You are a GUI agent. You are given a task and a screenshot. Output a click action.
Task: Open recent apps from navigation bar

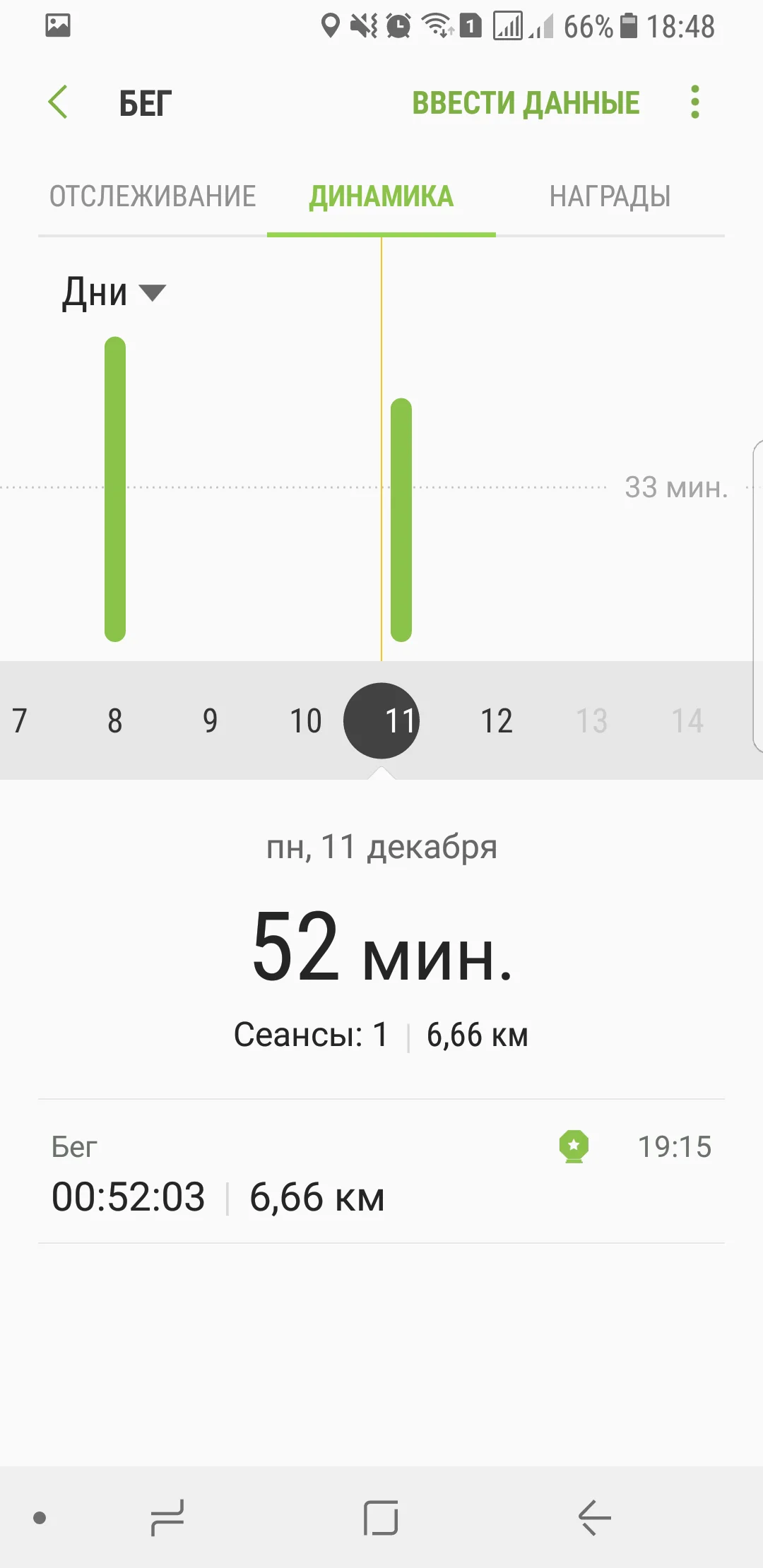point(167,1517)
